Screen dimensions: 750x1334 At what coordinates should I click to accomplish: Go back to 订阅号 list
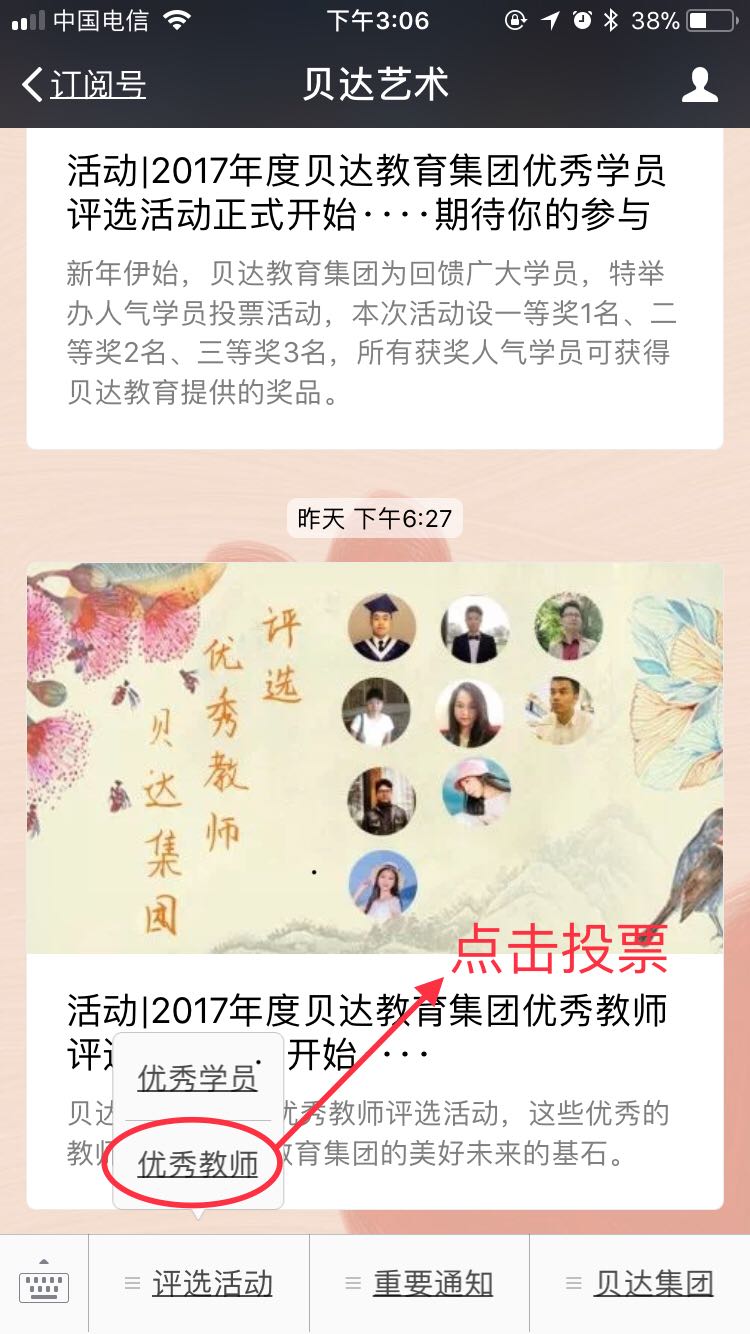click(x=85, y=85)
